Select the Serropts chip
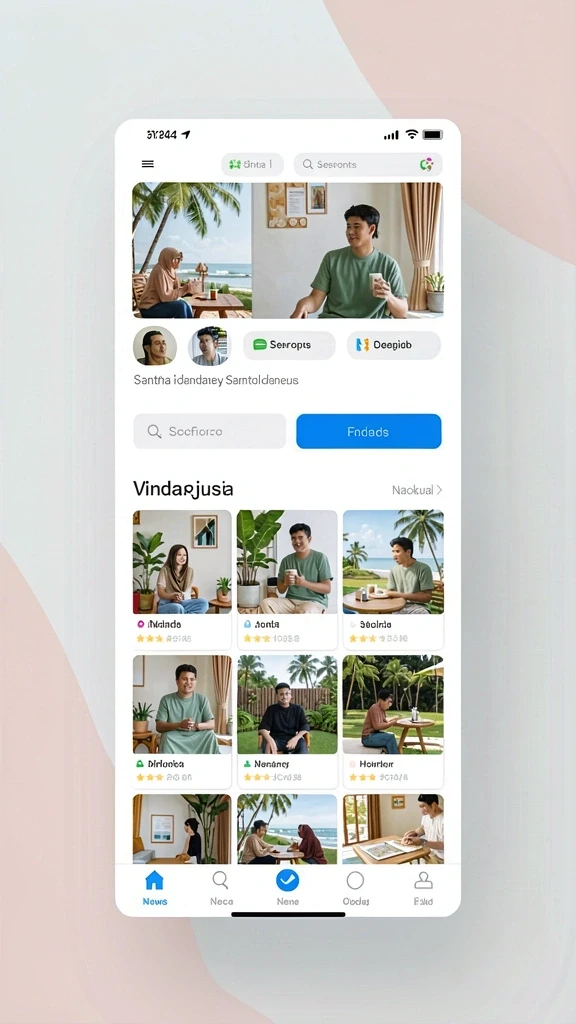 click(289, 345)
